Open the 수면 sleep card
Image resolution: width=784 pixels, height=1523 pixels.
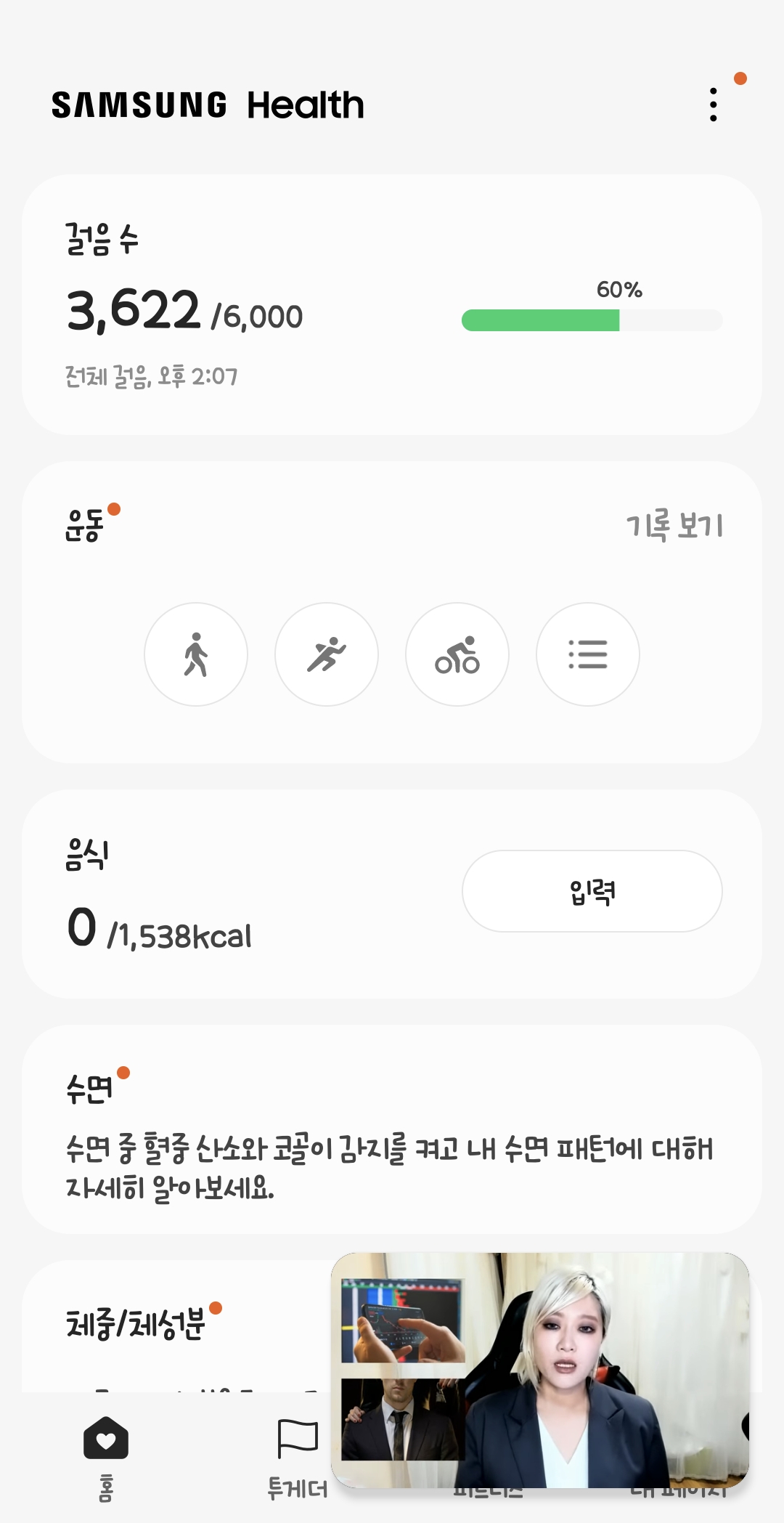[392, 1129]
